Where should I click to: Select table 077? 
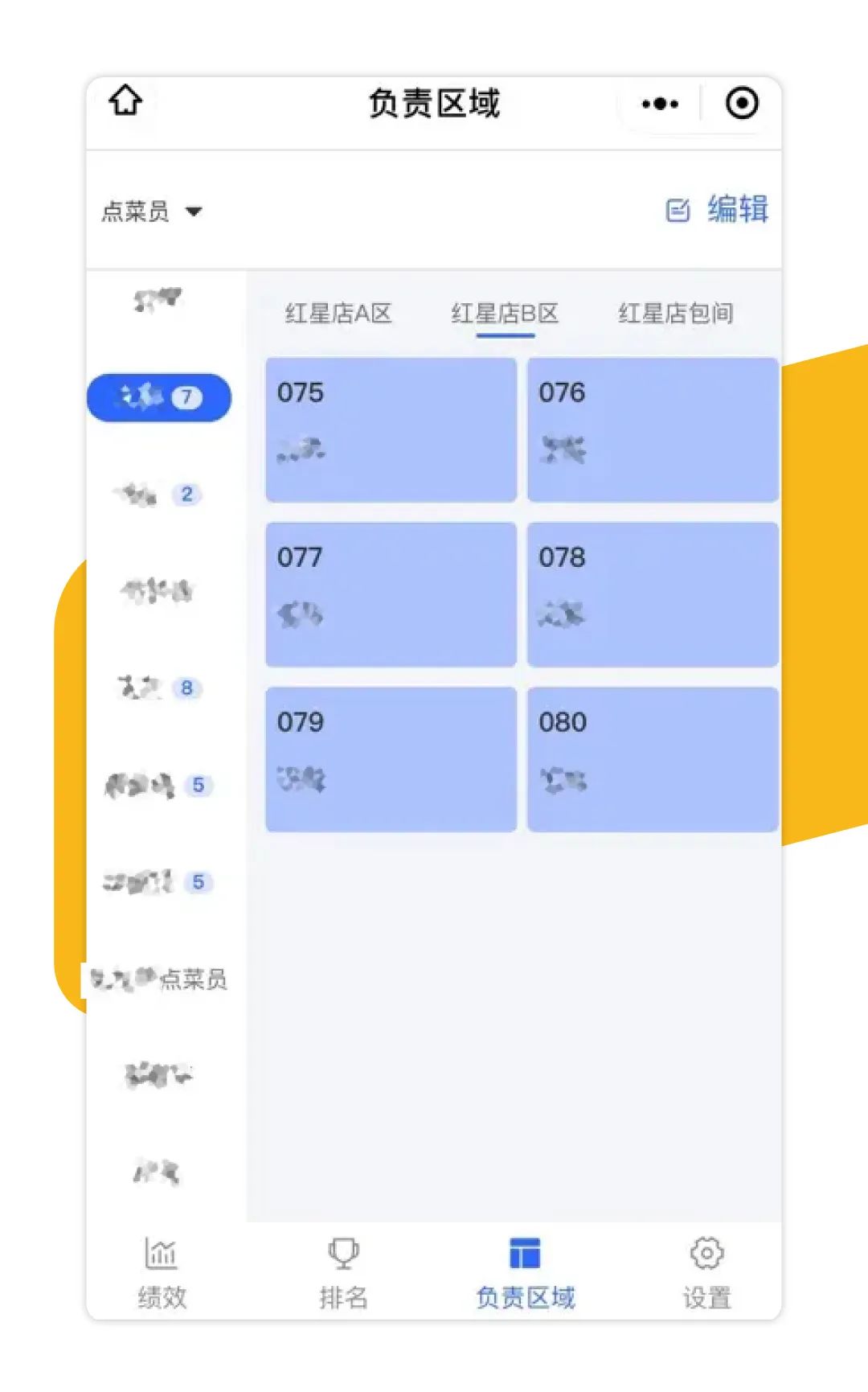pos(391,594)
